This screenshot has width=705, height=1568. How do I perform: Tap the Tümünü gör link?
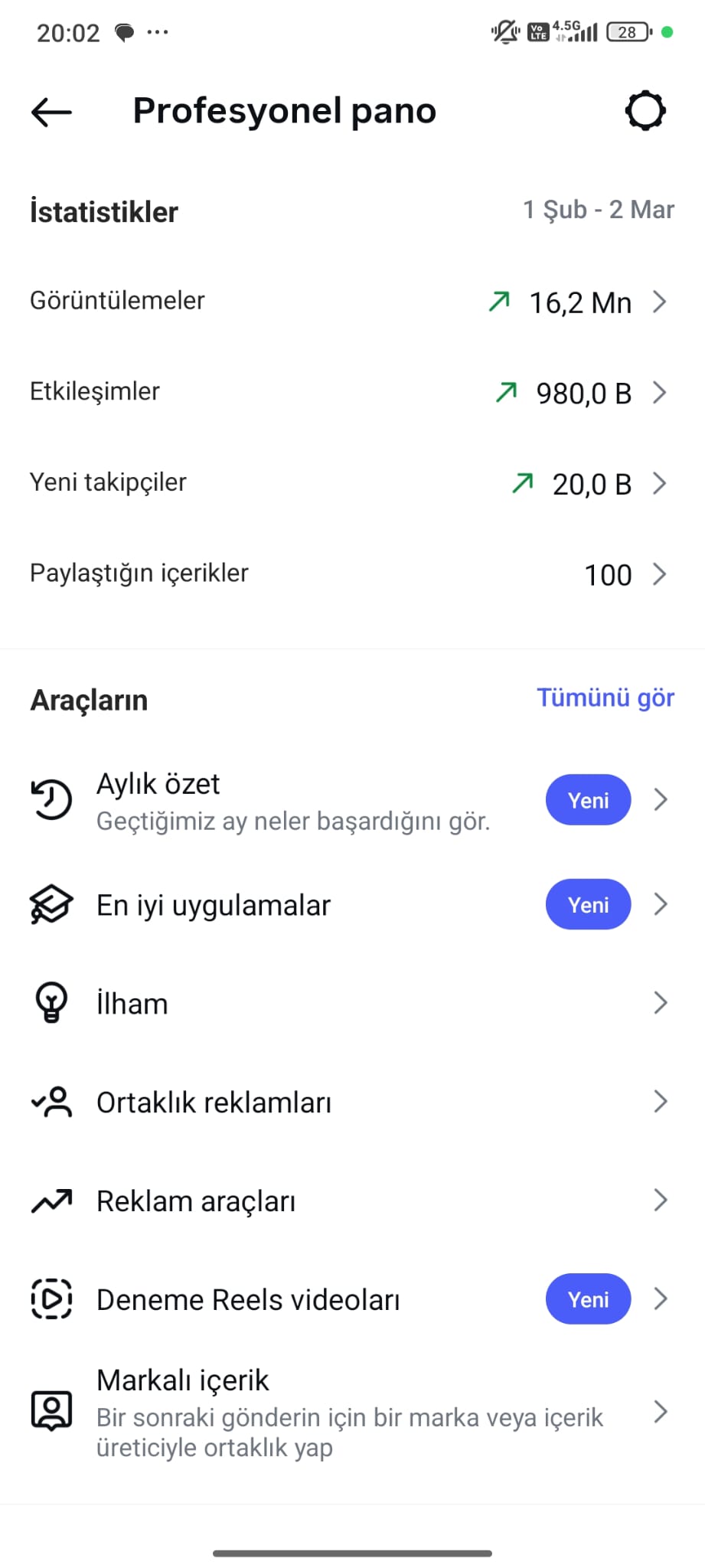(x=605, y=698)
